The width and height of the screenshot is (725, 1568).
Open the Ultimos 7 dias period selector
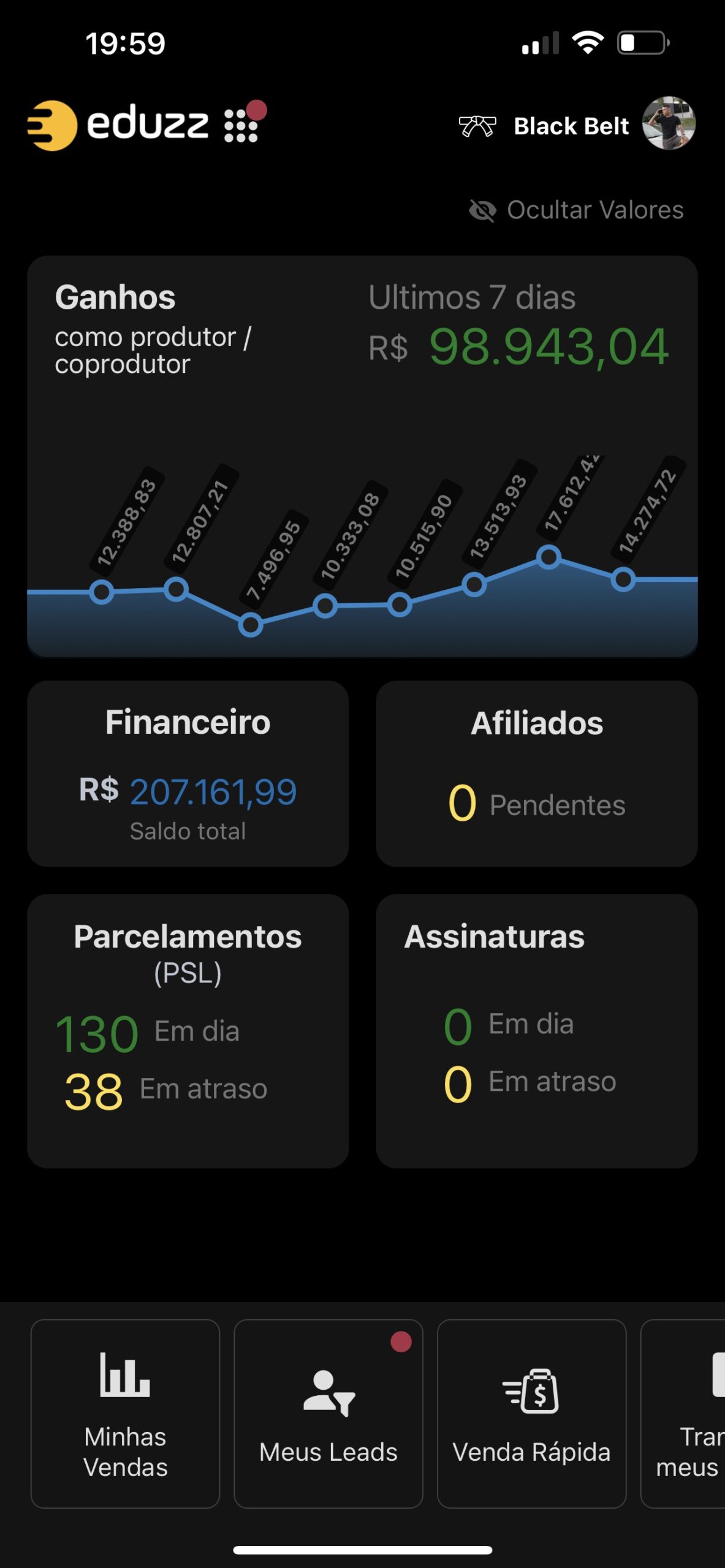pyautogui.click(x=473, y=297)
